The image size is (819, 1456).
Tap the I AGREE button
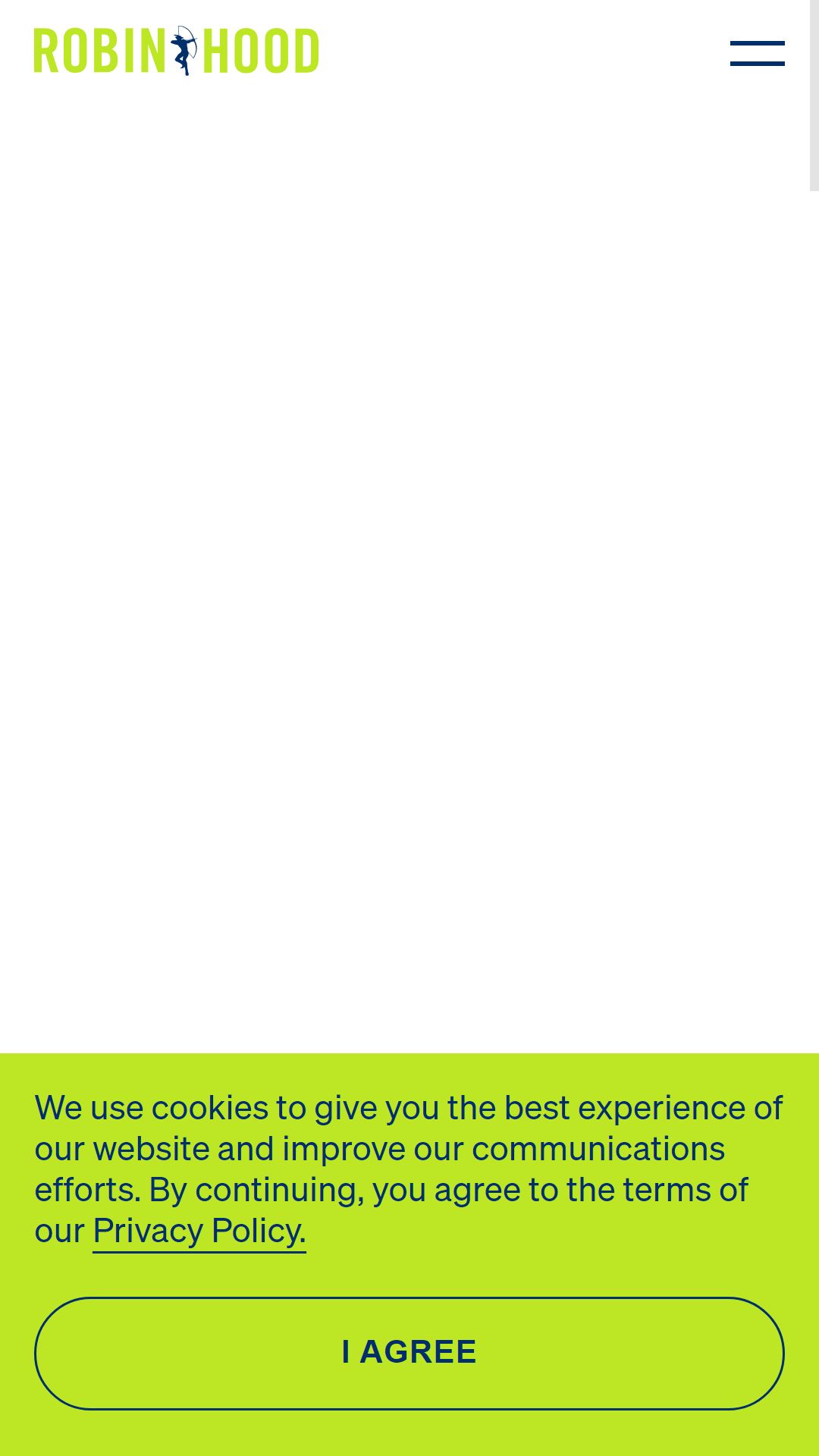tap(409, 1354)
